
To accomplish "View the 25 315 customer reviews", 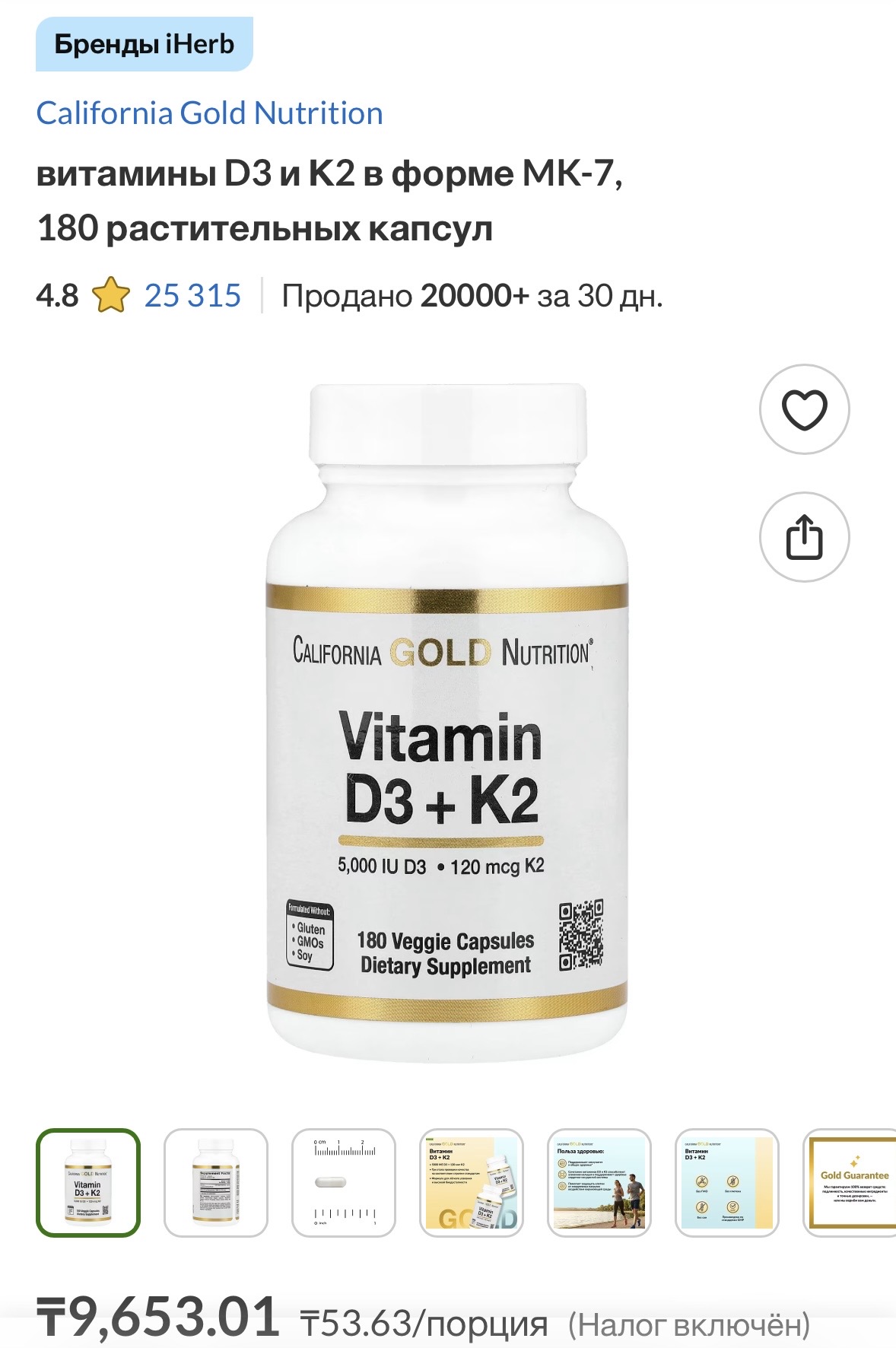I will (192, 295).
